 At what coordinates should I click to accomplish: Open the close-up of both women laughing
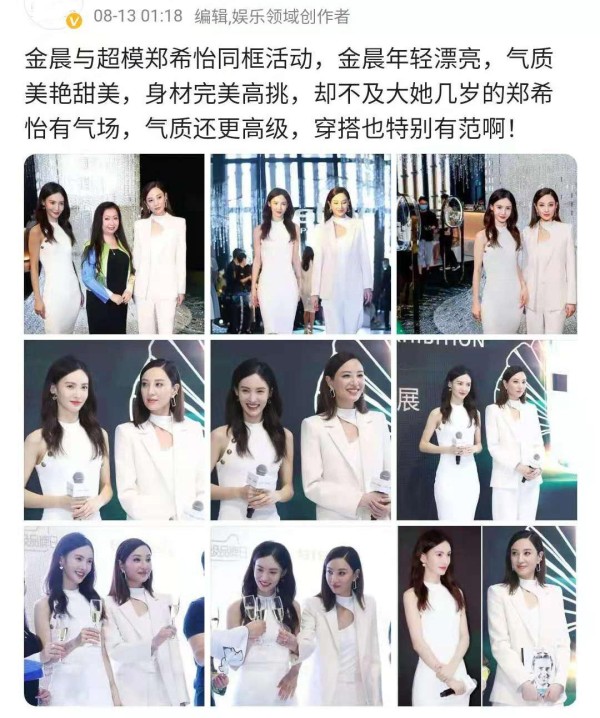pos(300,430)
